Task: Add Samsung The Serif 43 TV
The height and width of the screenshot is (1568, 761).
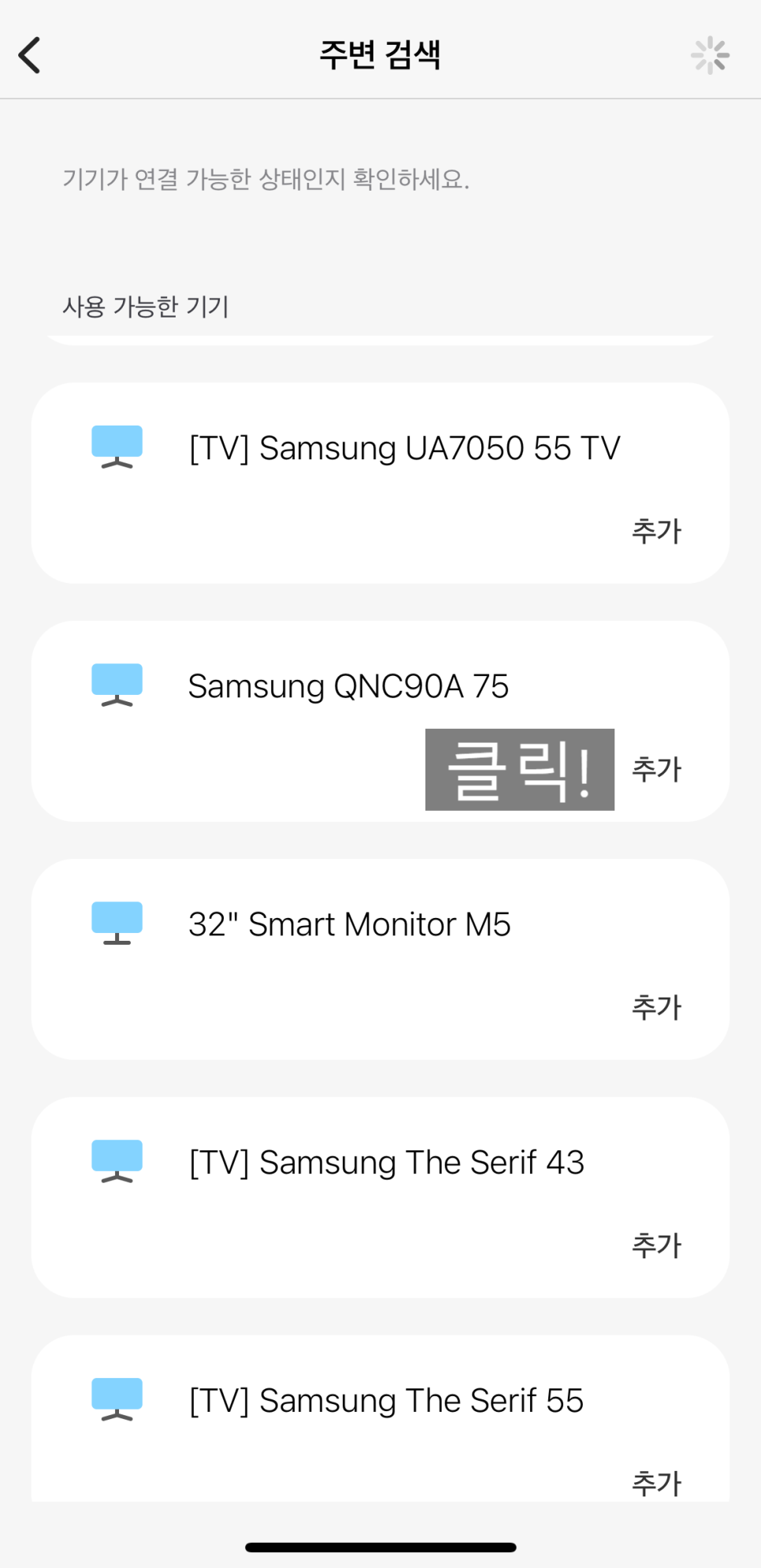Action: coord(656,1245)
